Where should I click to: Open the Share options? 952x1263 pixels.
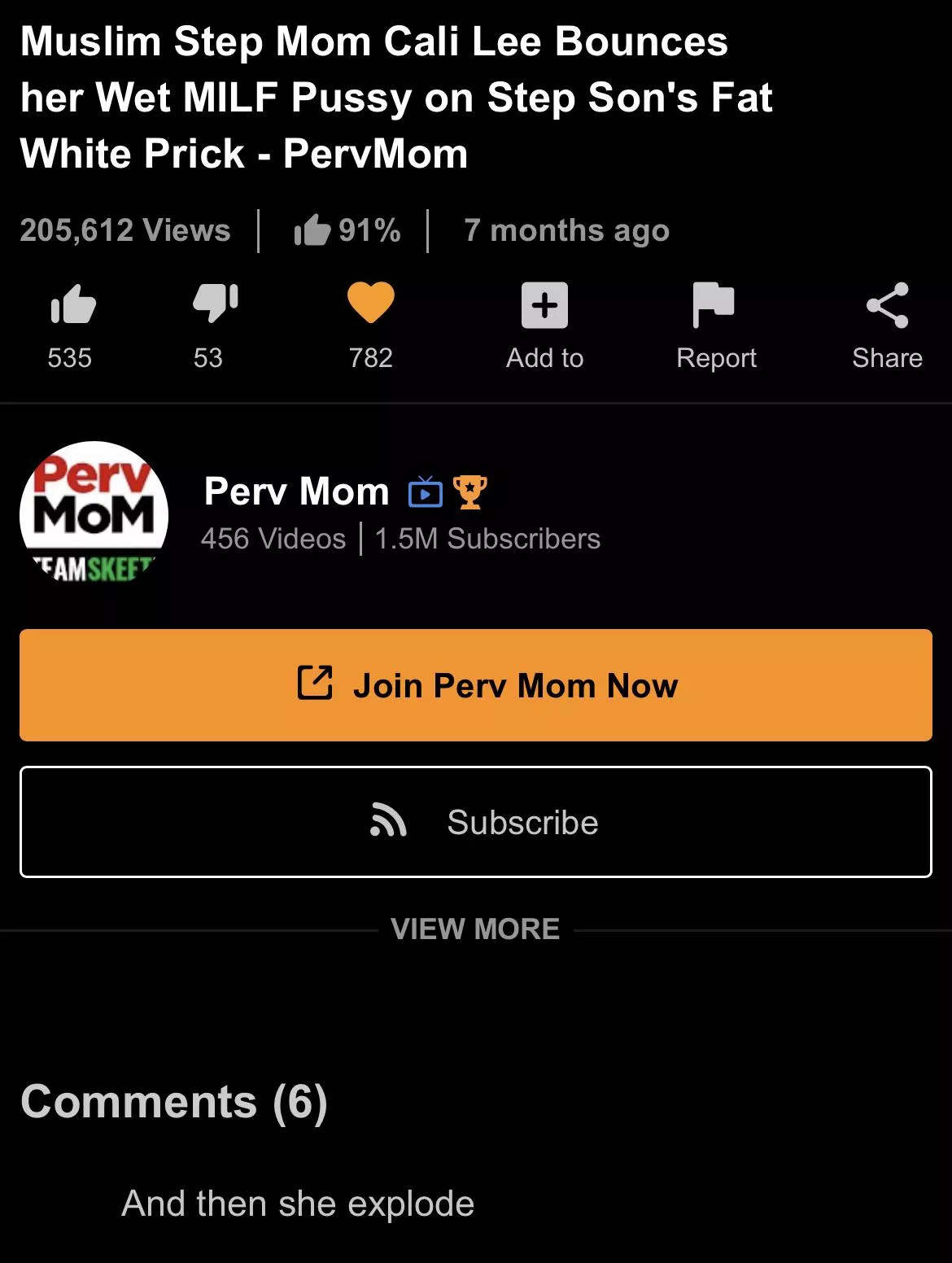[x=887, y=306]
